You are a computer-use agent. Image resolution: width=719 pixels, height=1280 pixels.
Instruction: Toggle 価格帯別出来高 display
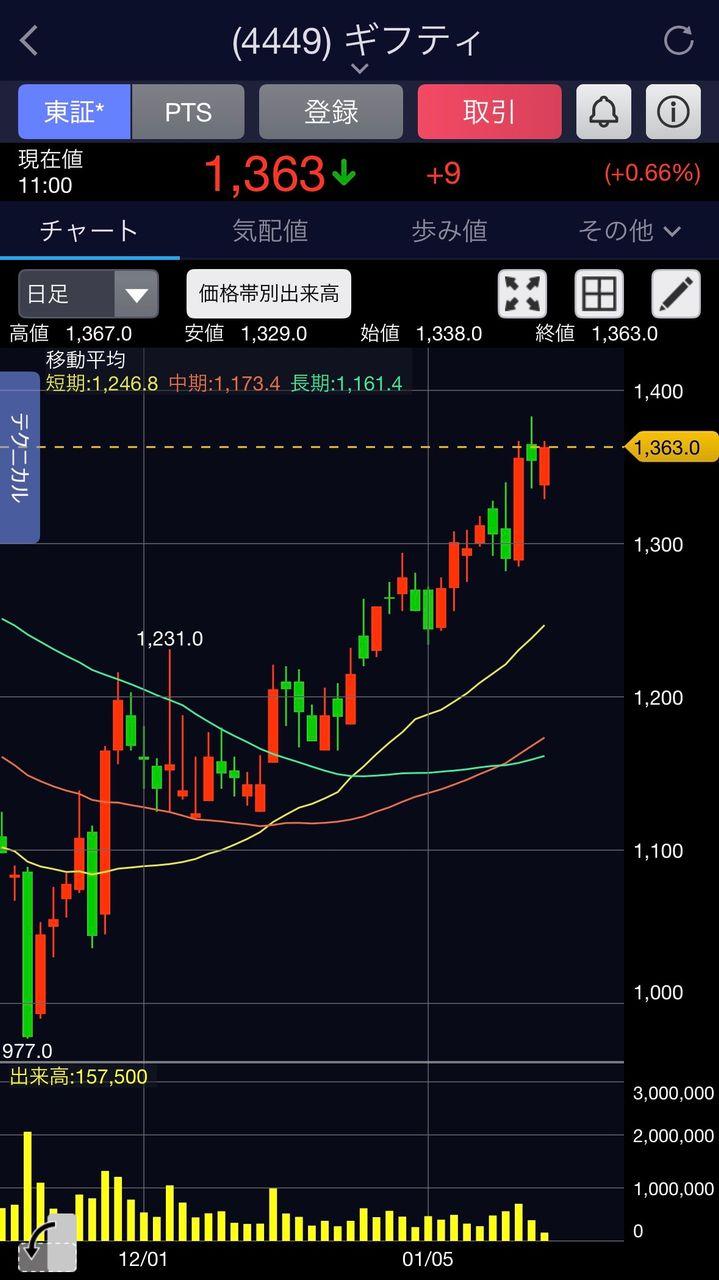(268, 294)
